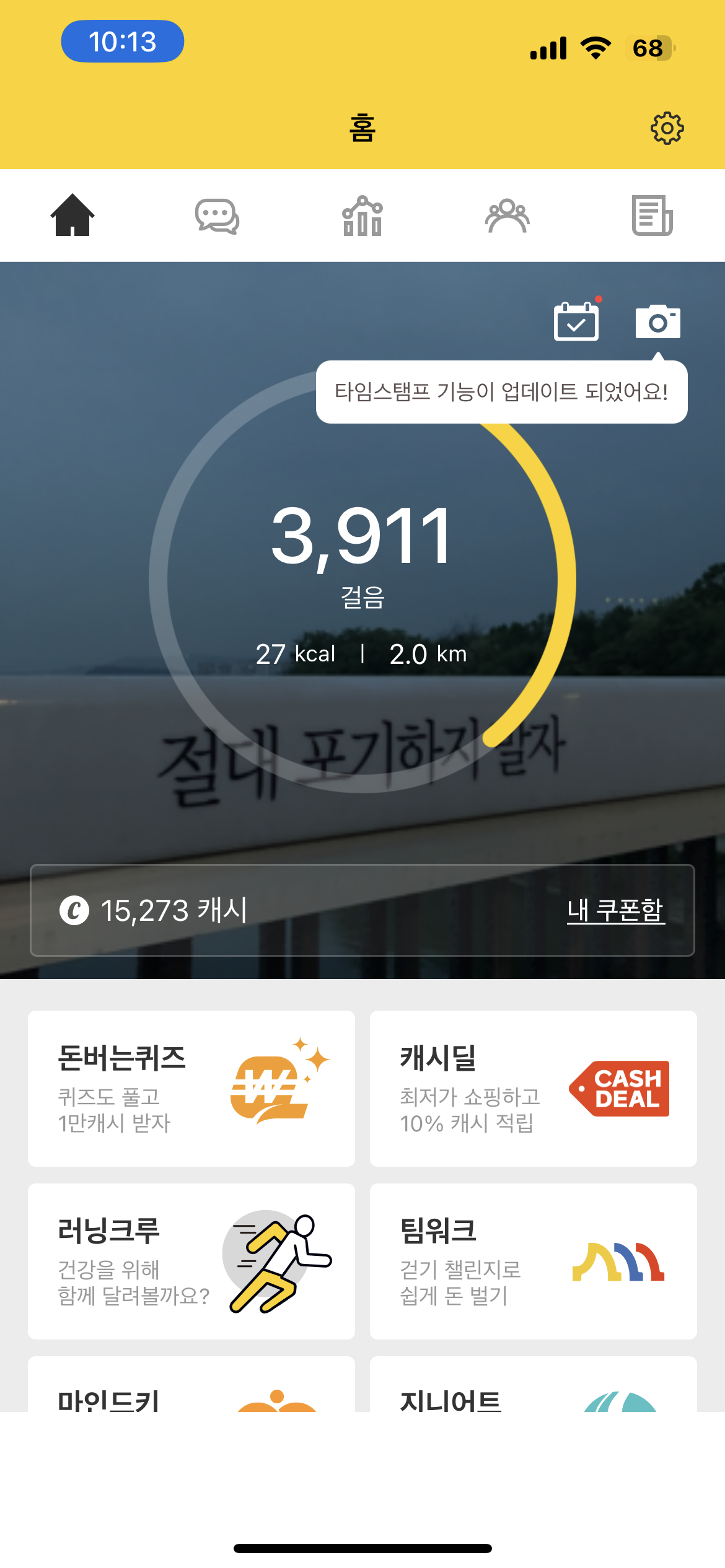The height and width of the screenshot is (1568, 725).
Task: Open the settings gear icon
Action: (x=667, y=128)
